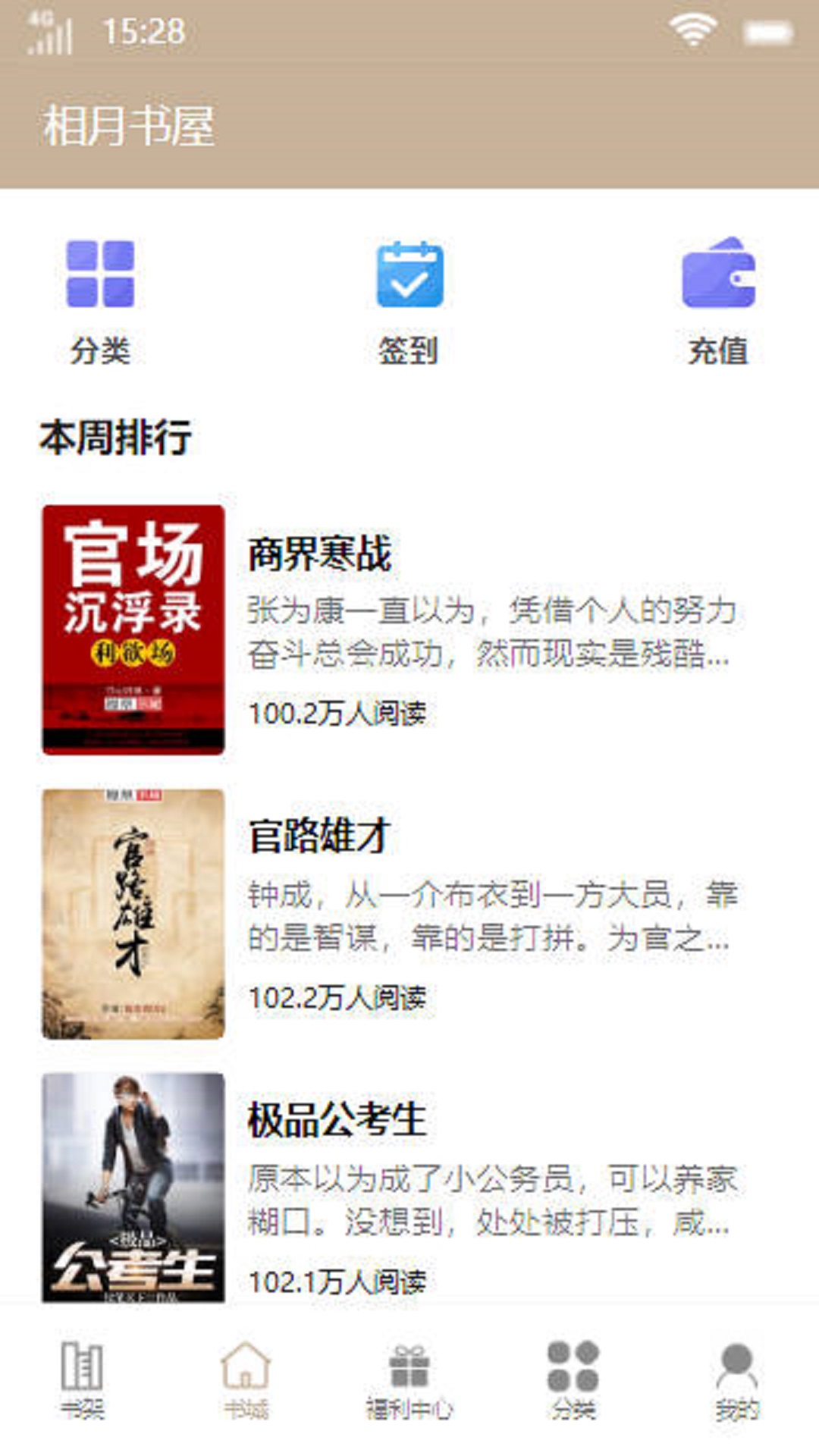
Task: Open the book 商界寒战
Action: [x=319, y=554]
